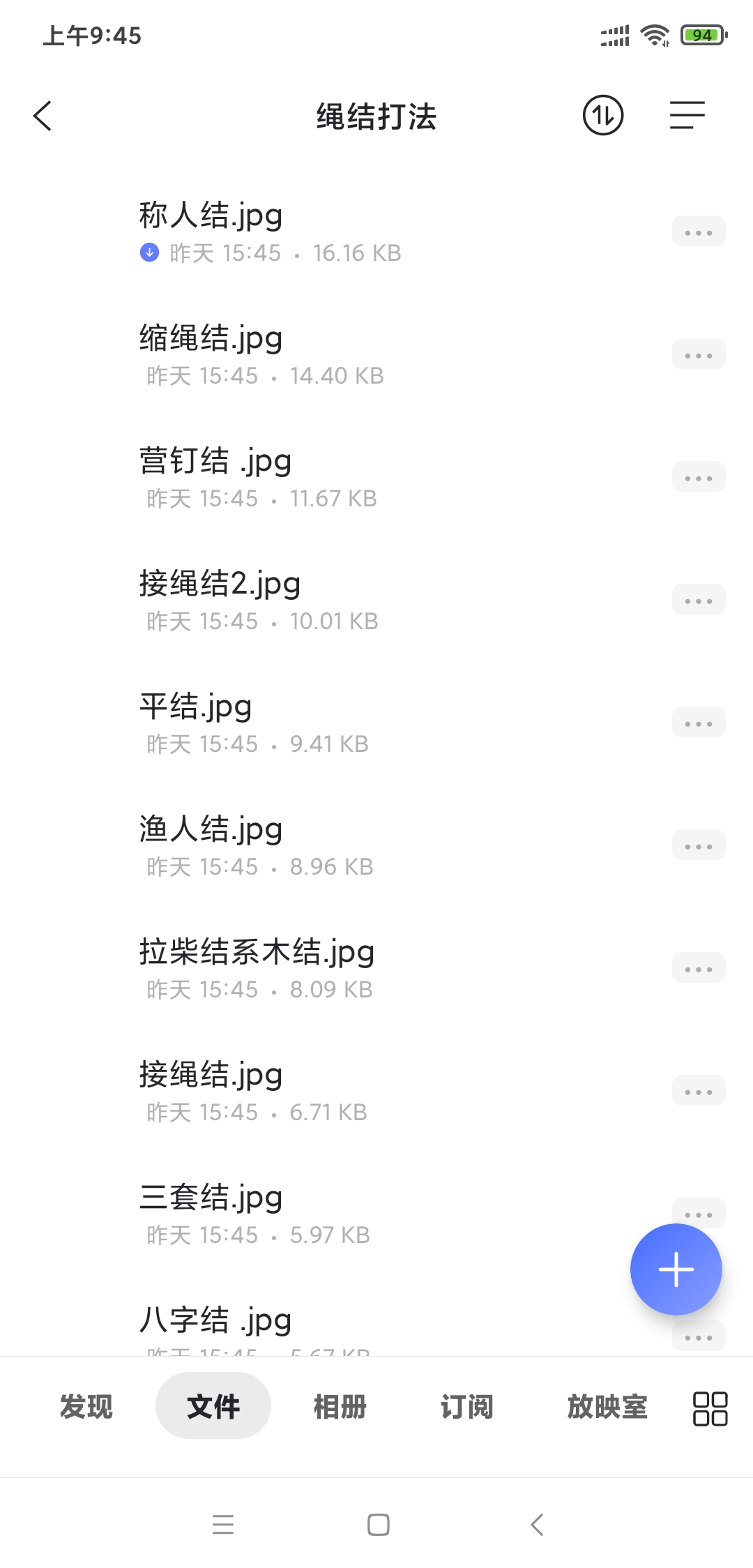
Task: Switch to the 相册 tab
Action: tap(340, 1406)
